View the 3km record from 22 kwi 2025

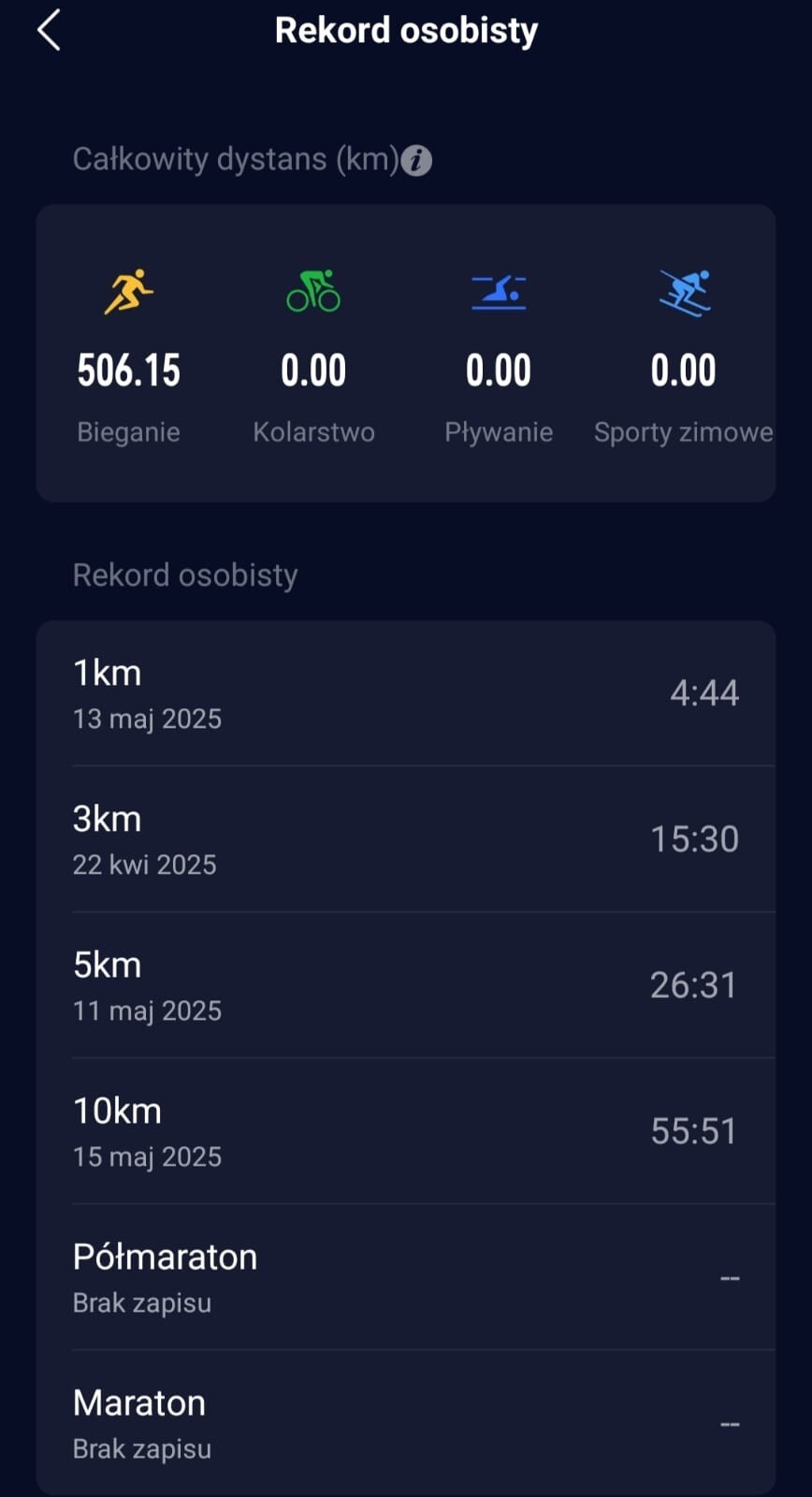[405, 839]
